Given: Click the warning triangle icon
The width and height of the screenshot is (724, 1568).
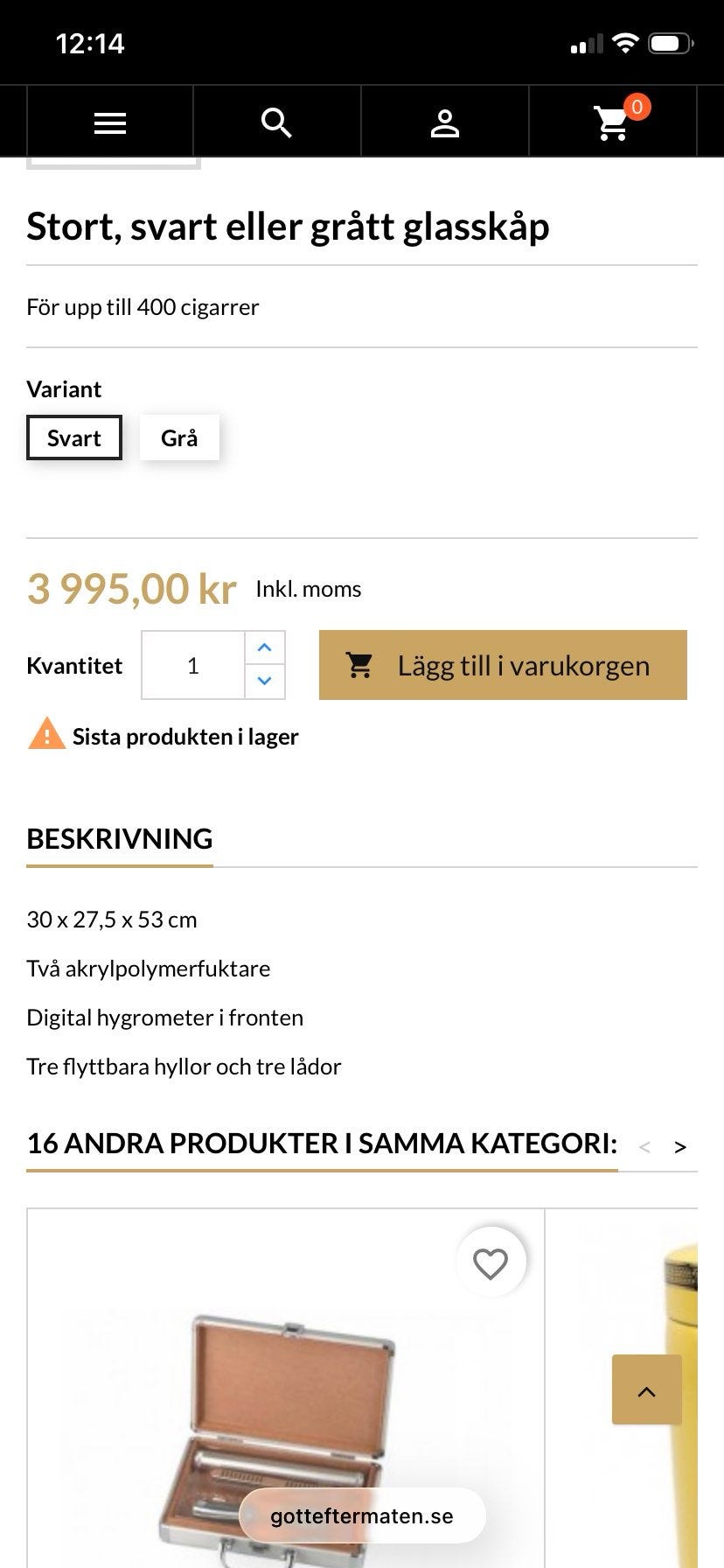Looking at the screenshot, I should coord(45,735).
